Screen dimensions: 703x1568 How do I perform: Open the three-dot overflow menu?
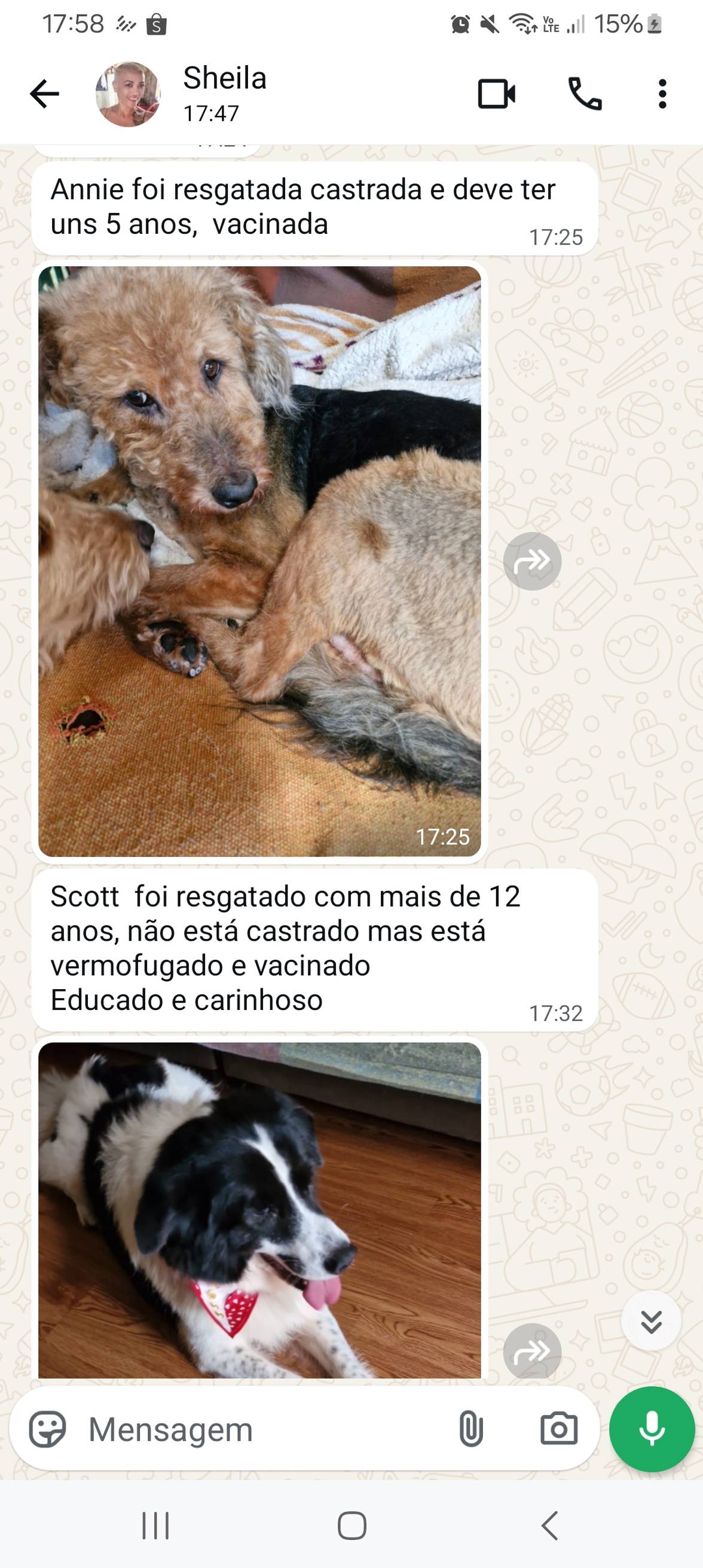662,94
